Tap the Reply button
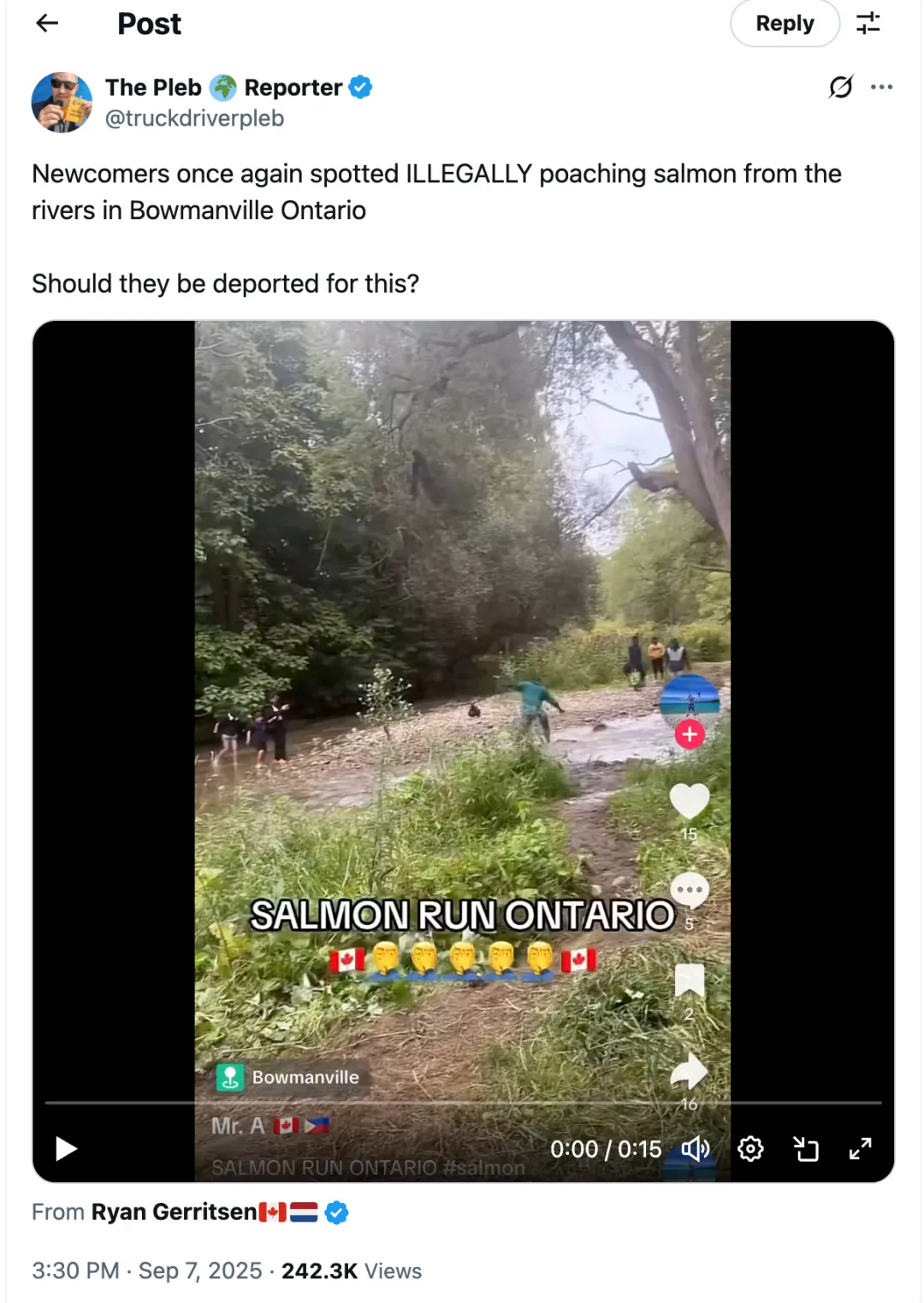Image resolution: width=924 pixels, height=1303 pixels. pyautogui.click(x=784, y=24)
